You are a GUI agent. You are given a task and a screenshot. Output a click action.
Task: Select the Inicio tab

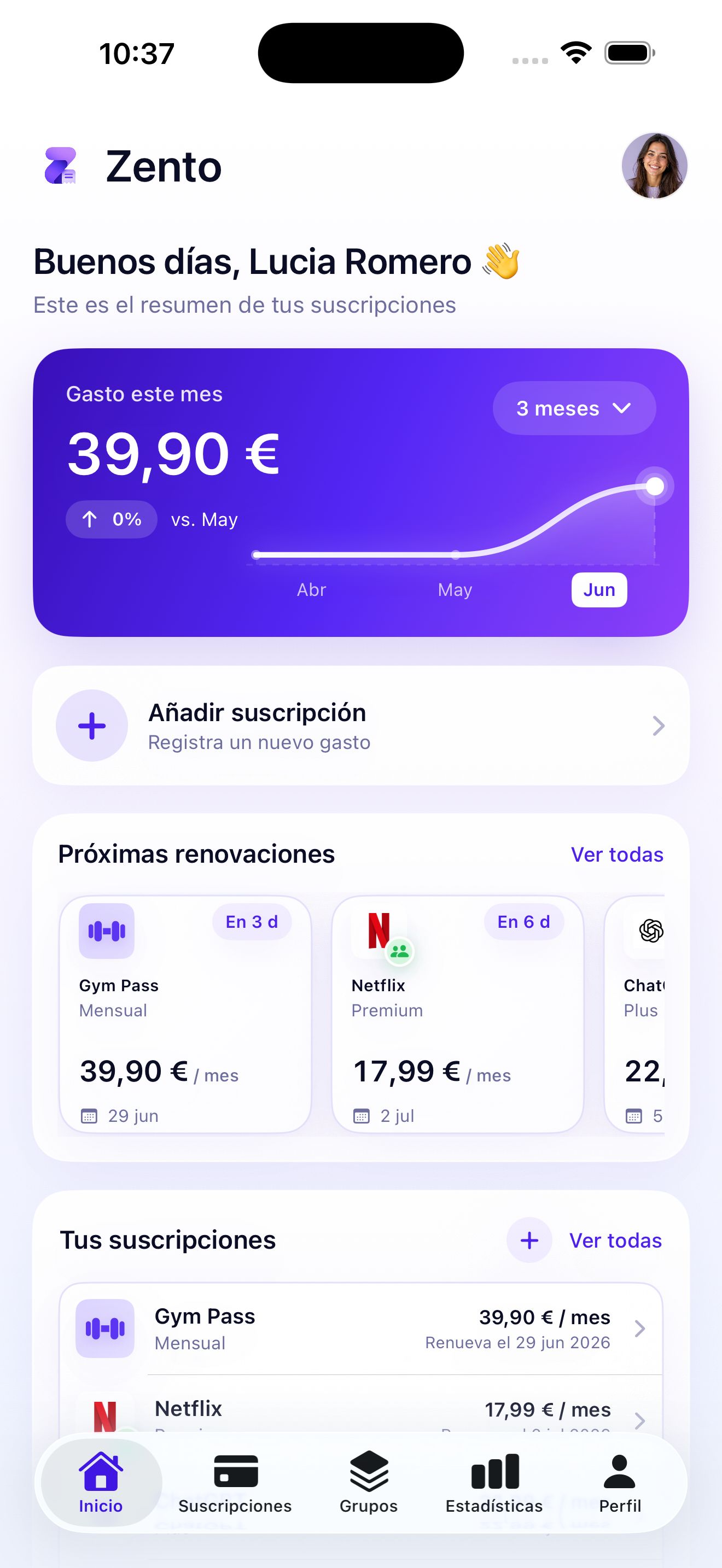tap(101, 1484)
